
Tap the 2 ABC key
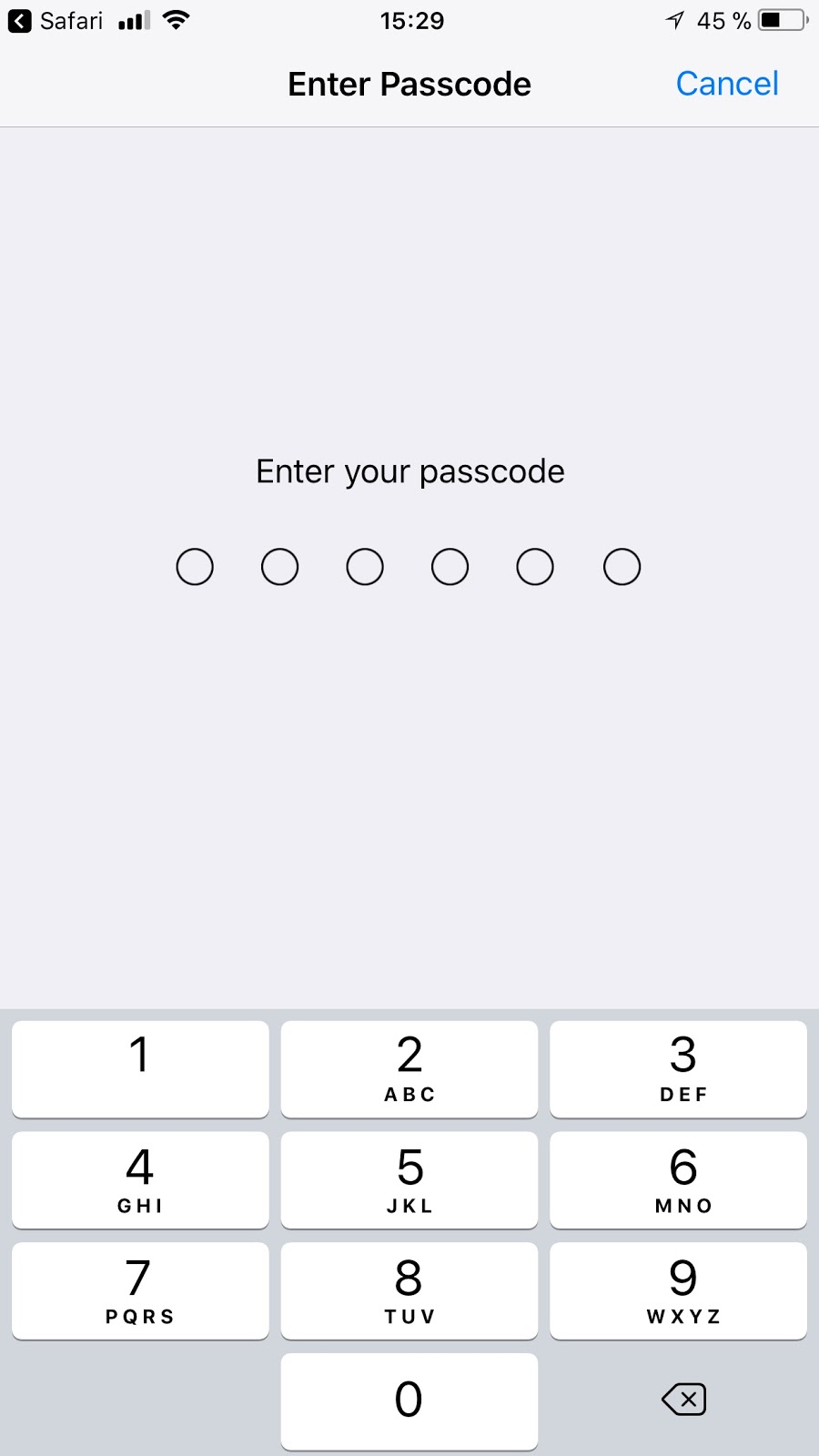[x=409, y=1068]
